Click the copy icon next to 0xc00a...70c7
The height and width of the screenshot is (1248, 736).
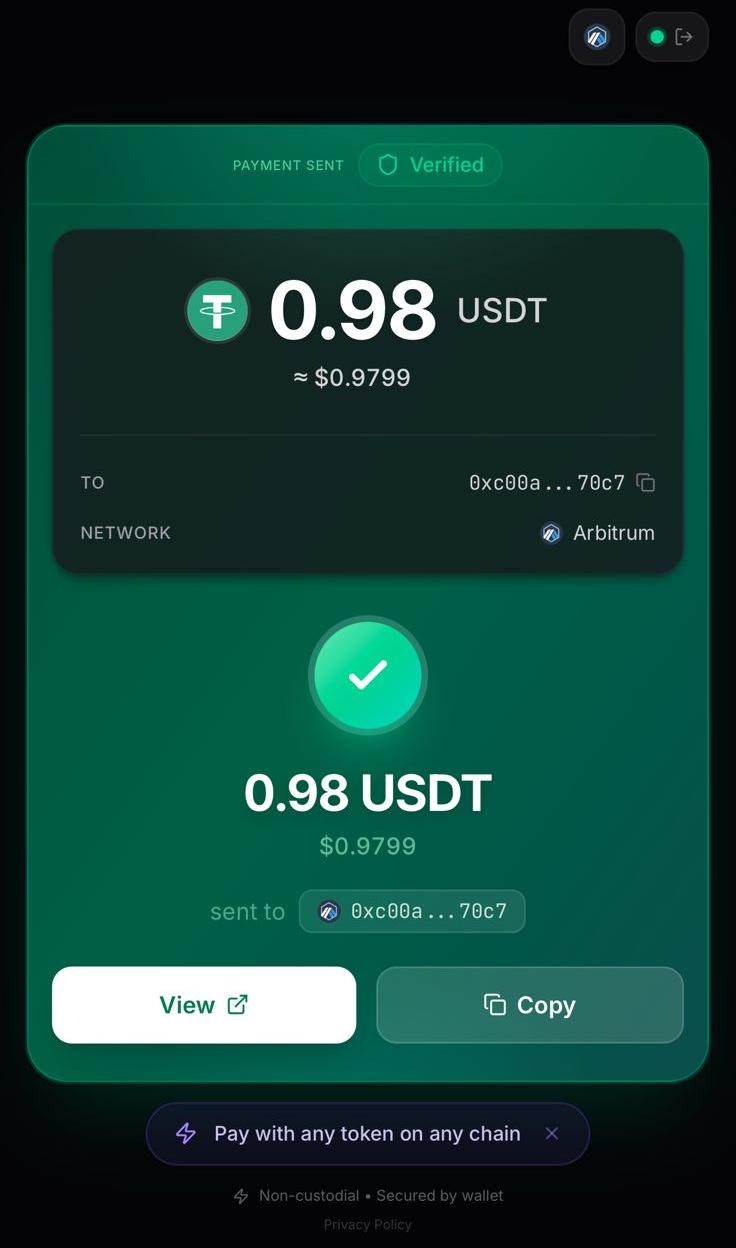point(645,482)
